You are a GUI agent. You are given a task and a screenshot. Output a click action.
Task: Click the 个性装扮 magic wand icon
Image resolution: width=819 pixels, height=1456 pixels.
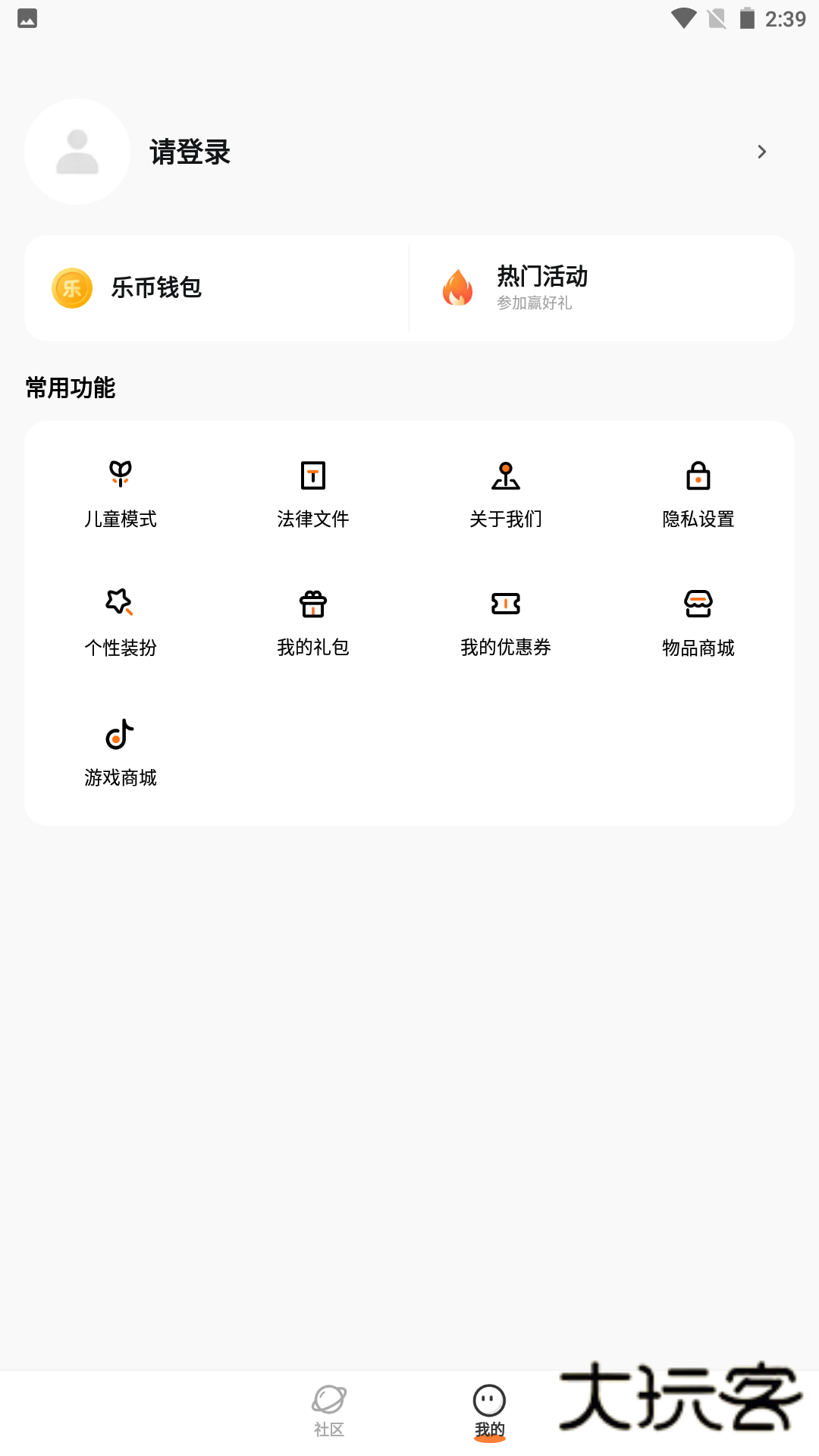121,604
